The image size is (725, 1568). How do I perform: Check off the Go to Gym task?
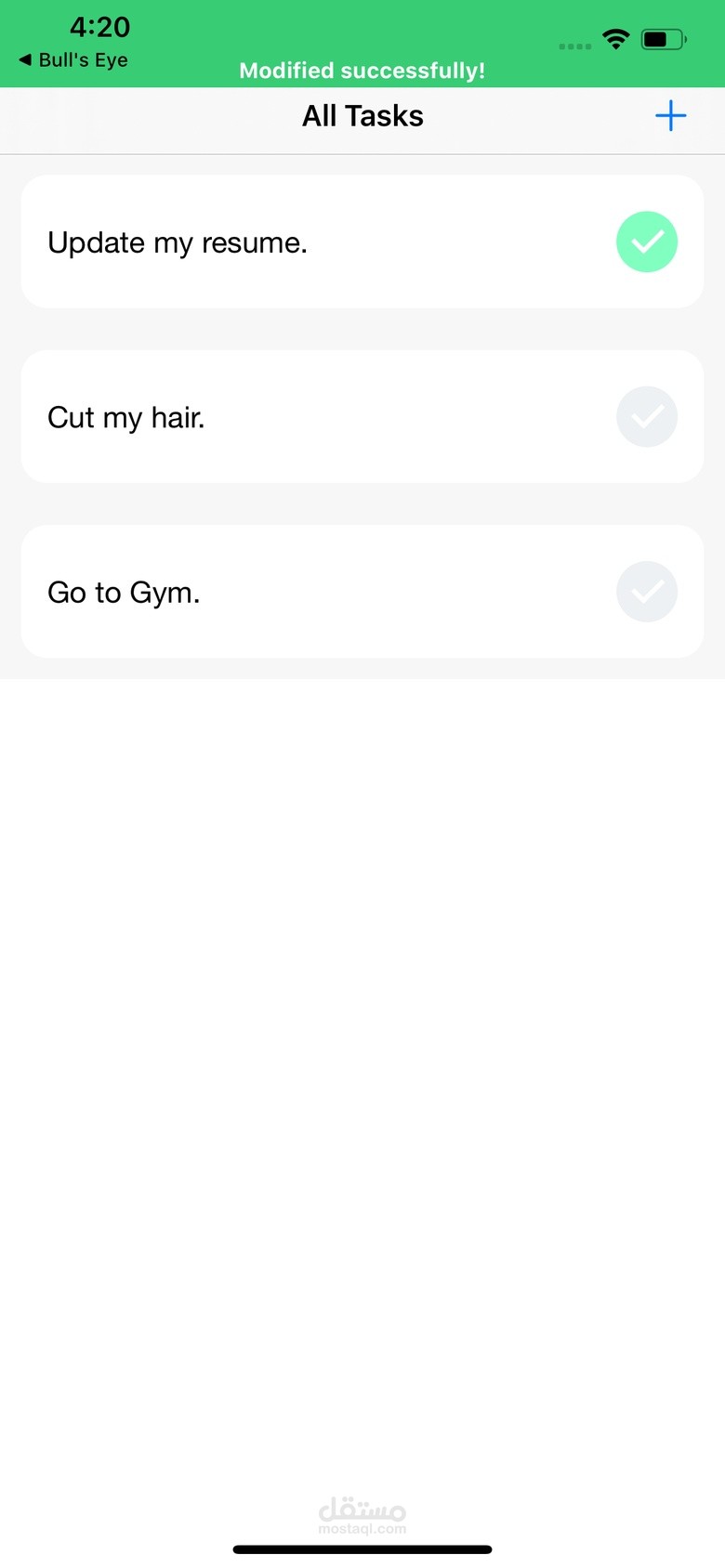pos(647,592)
